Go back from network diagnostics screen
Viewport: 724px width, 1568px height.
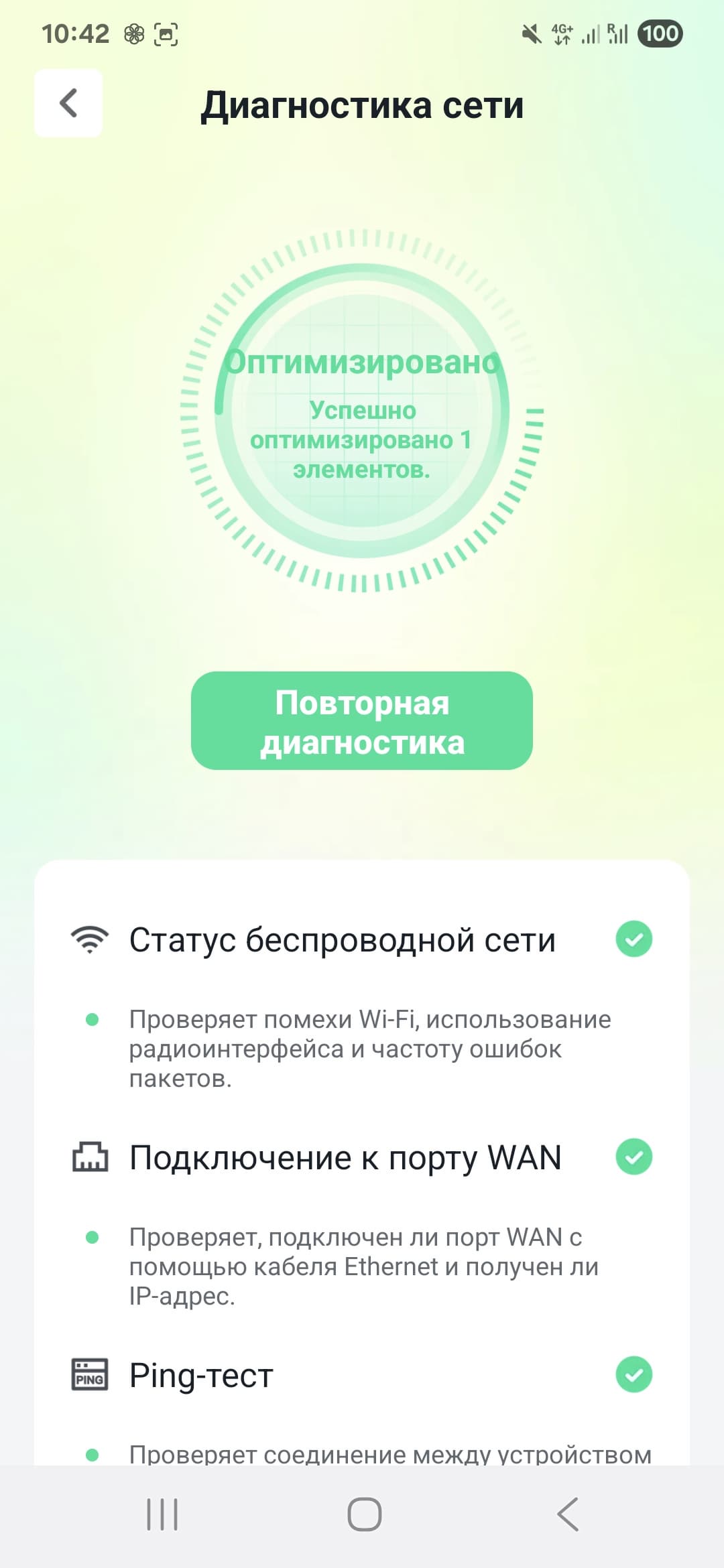[x=68, y=103]
